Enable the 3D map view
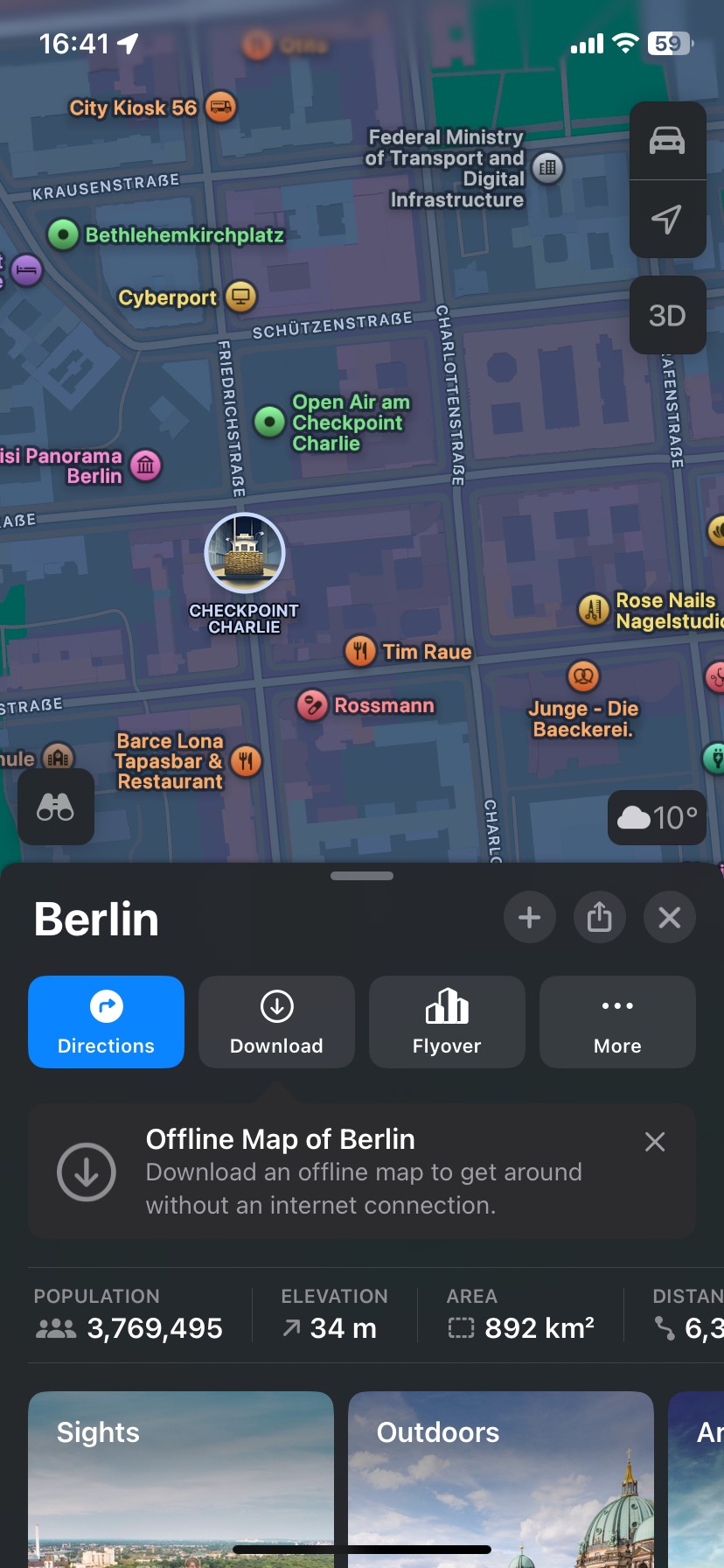 click(x=667, y=316)
